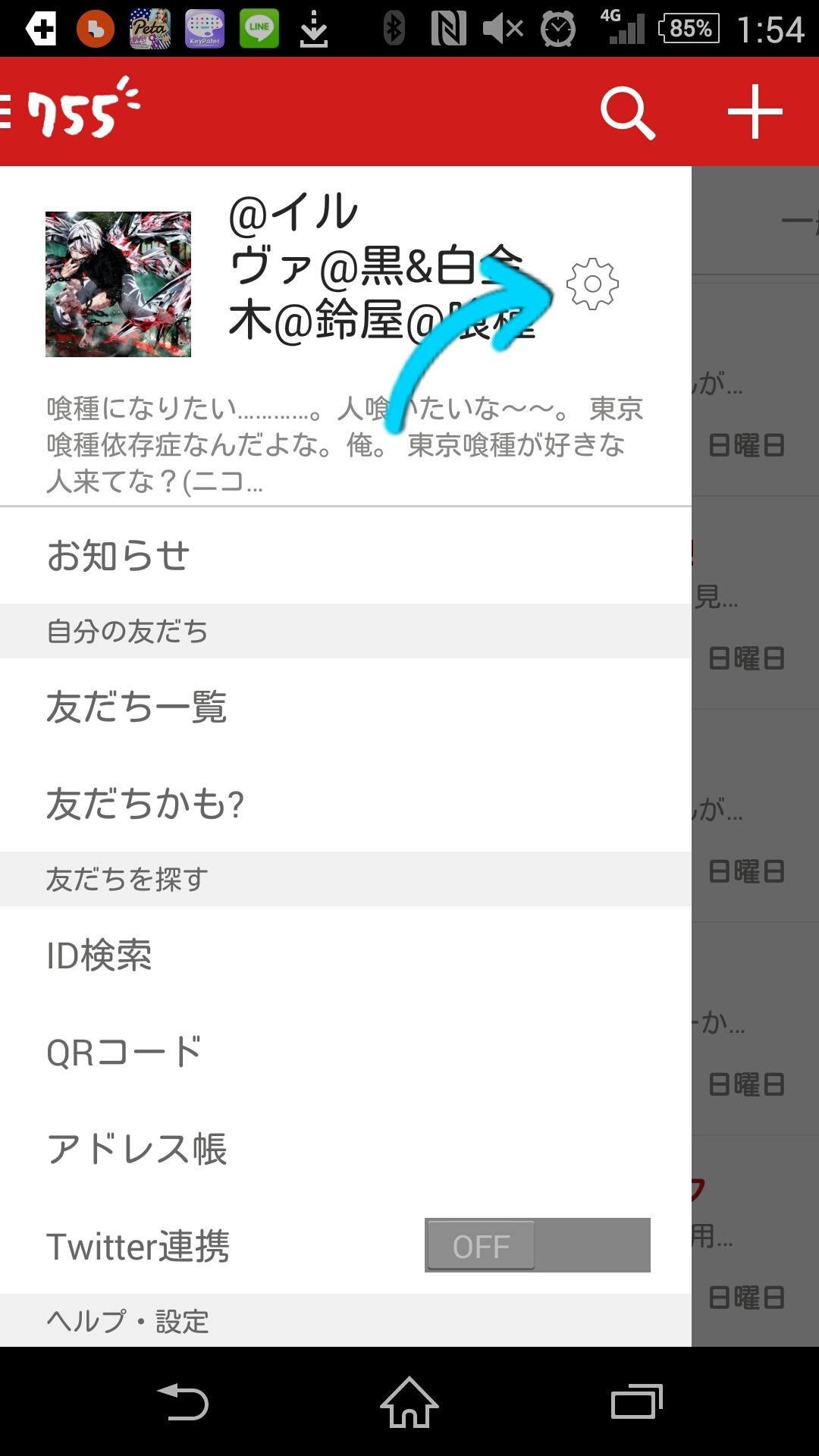
Task: Open profile settings gear icon
Action: click(x=592, y=284)
